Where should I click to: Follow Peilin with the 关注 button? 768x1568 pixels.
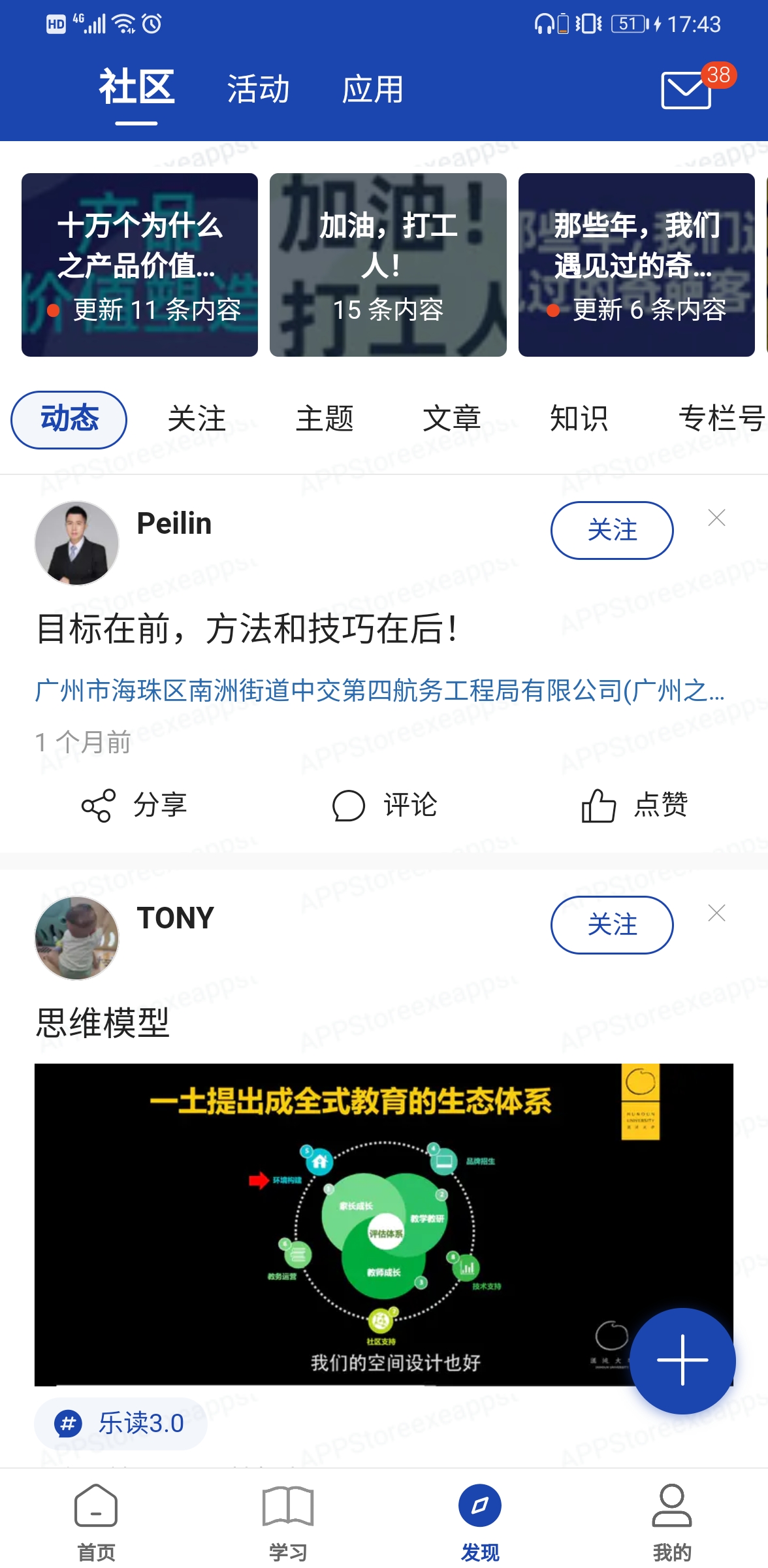611,530
